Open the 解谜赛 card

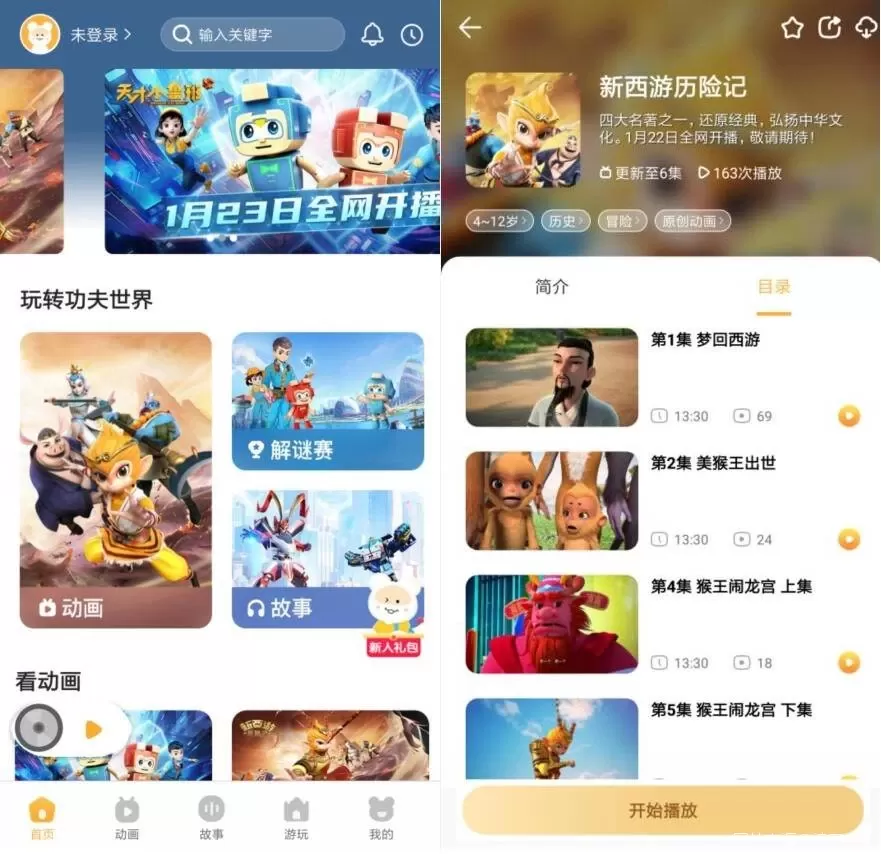pyautogui.click(x=328, y=401)
